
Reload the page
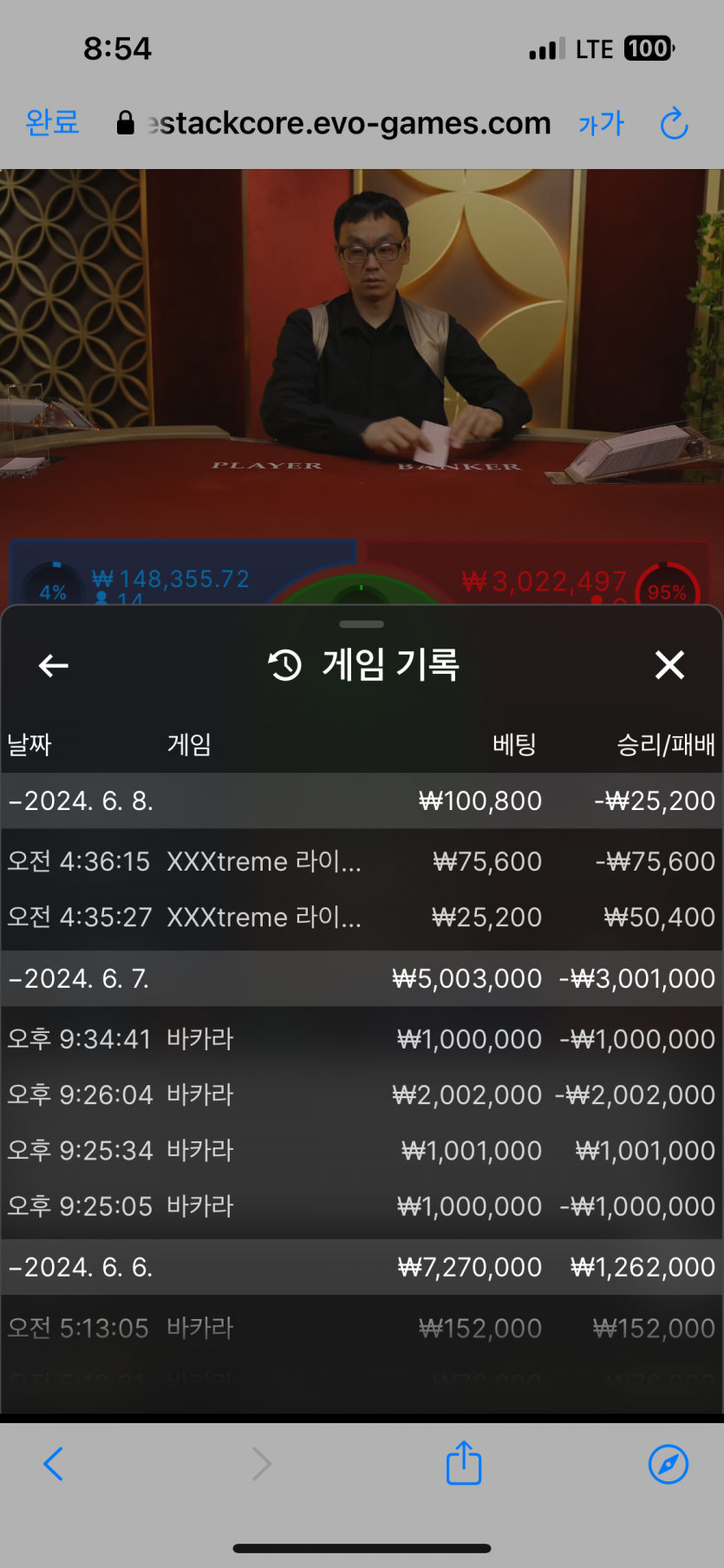(x=674, y=124)
